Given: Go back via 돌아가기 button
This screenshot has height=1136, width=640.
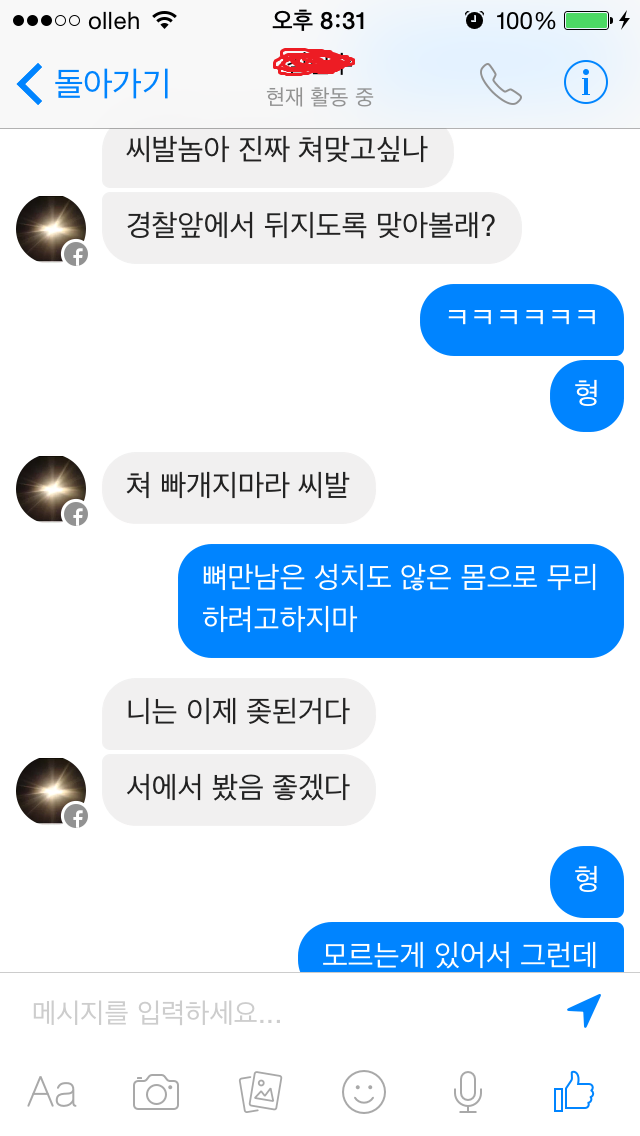Looking at the screenshot, I should (x=95, y=84).
